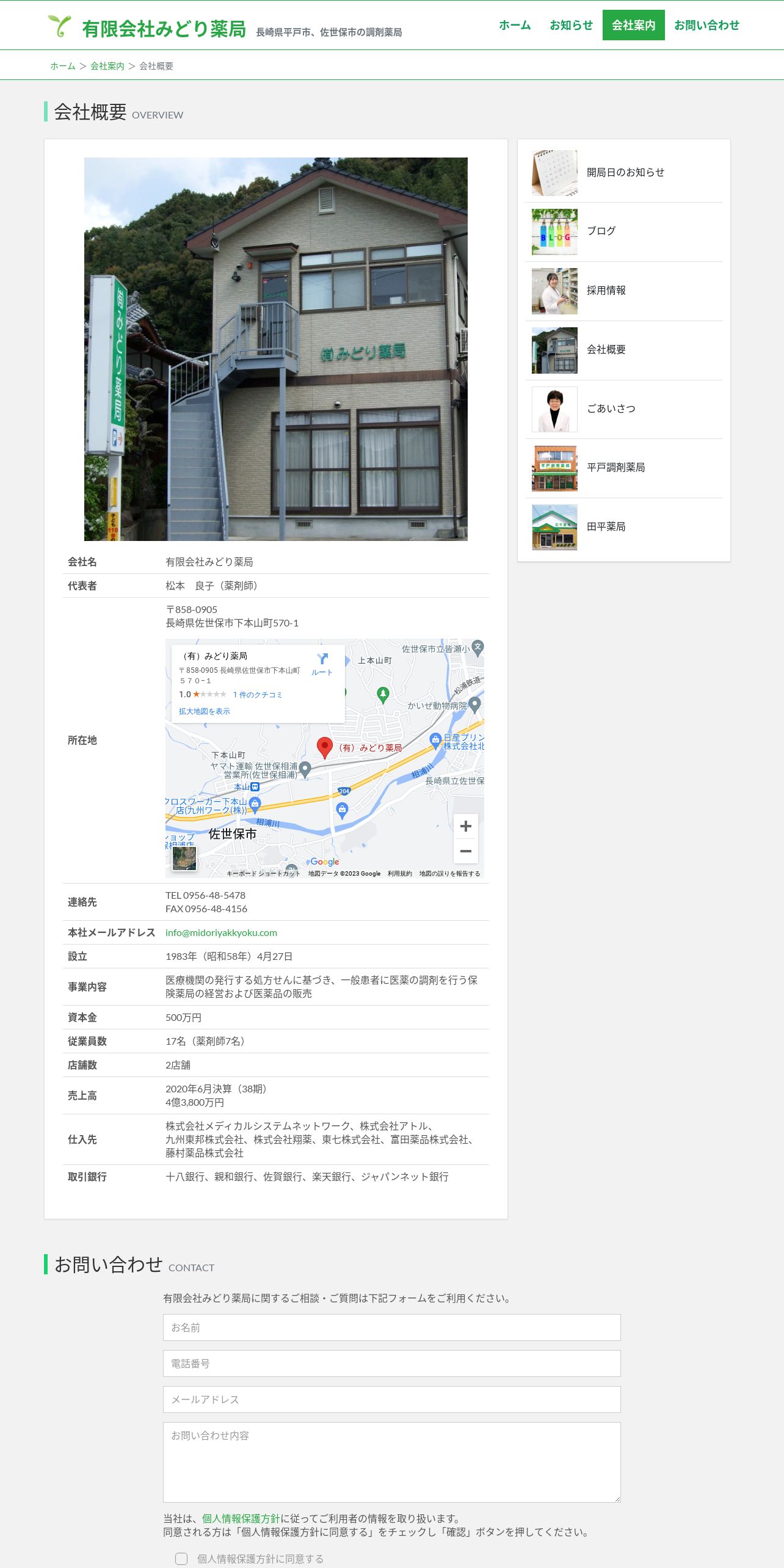This screenshot has width=784, height=1568.
Task: Open the 田平薬局 sidebar entry
Action: click(624, 527)
